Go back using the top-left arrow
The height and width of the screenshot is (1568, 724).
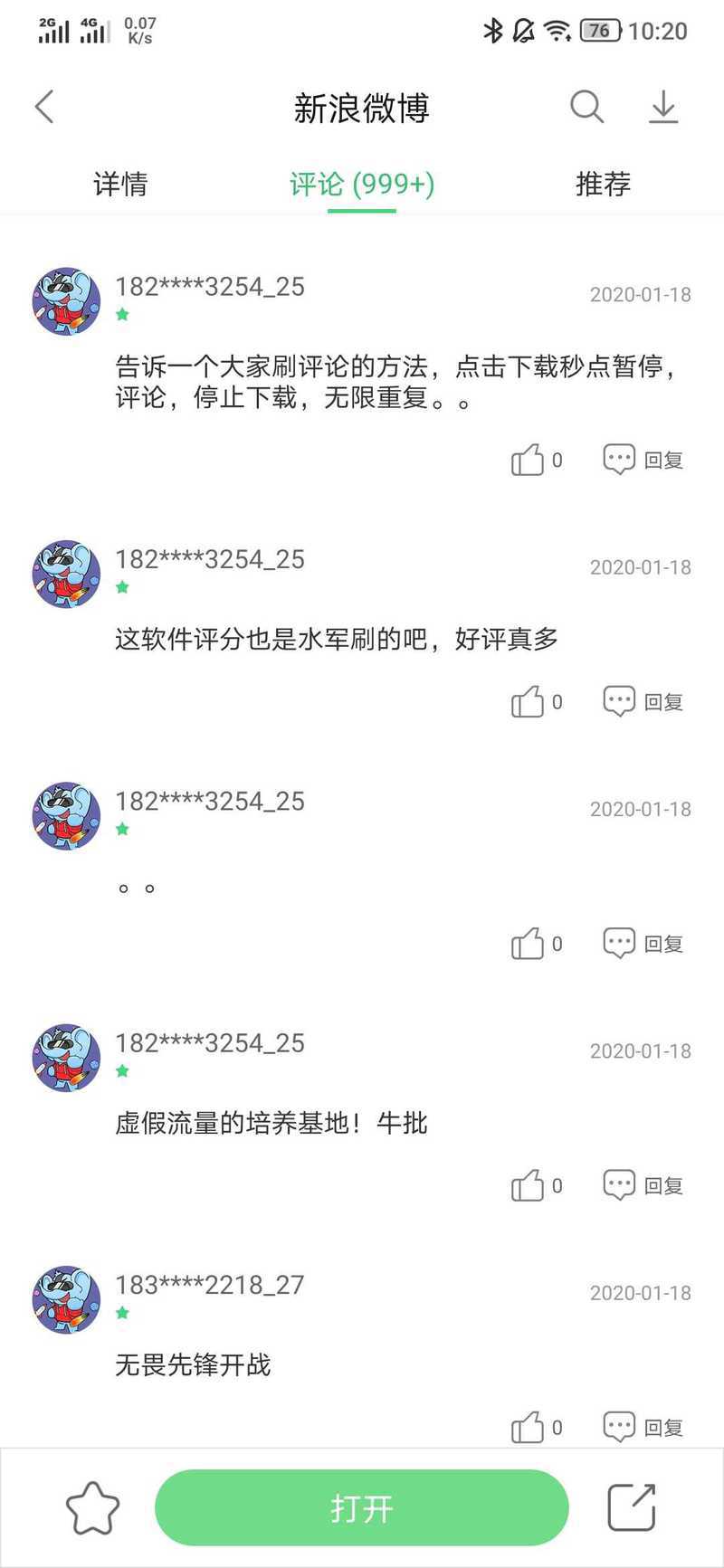pyautogui.click(x=44, y=107)
